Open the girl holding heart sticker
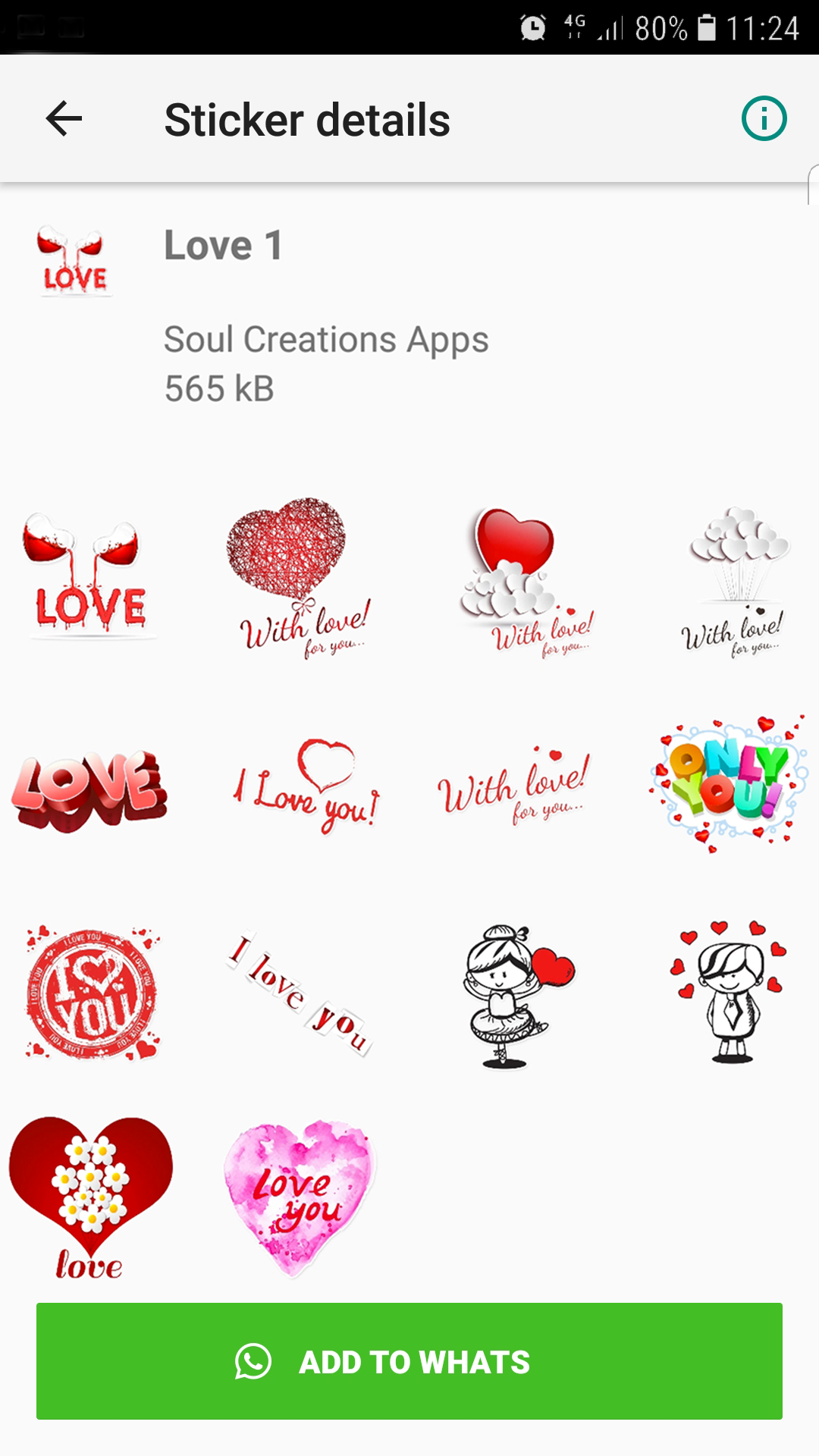 click(x=516, y=995)
